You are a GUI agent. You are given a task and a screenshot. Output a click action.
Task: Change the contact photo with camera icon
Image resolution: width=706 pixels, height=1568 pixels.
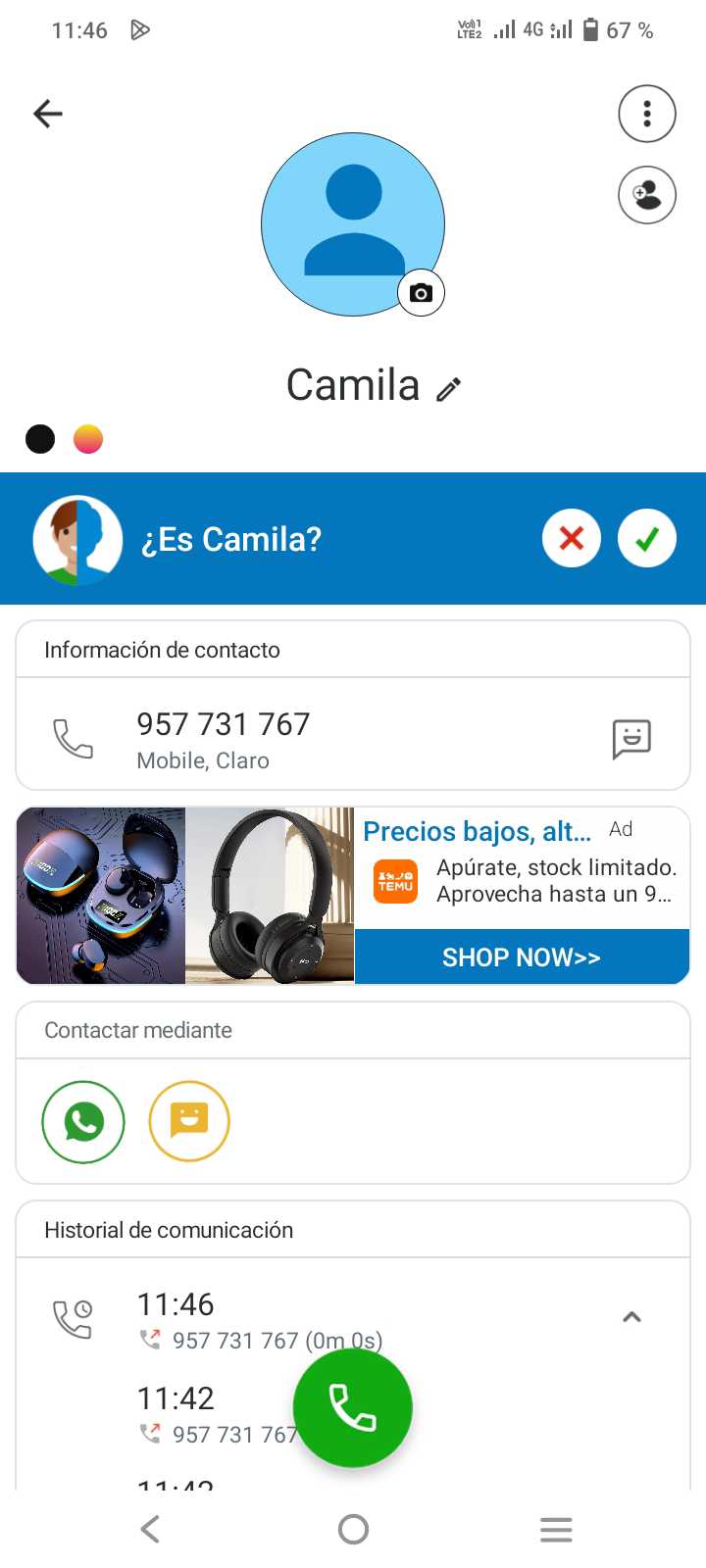421,293
